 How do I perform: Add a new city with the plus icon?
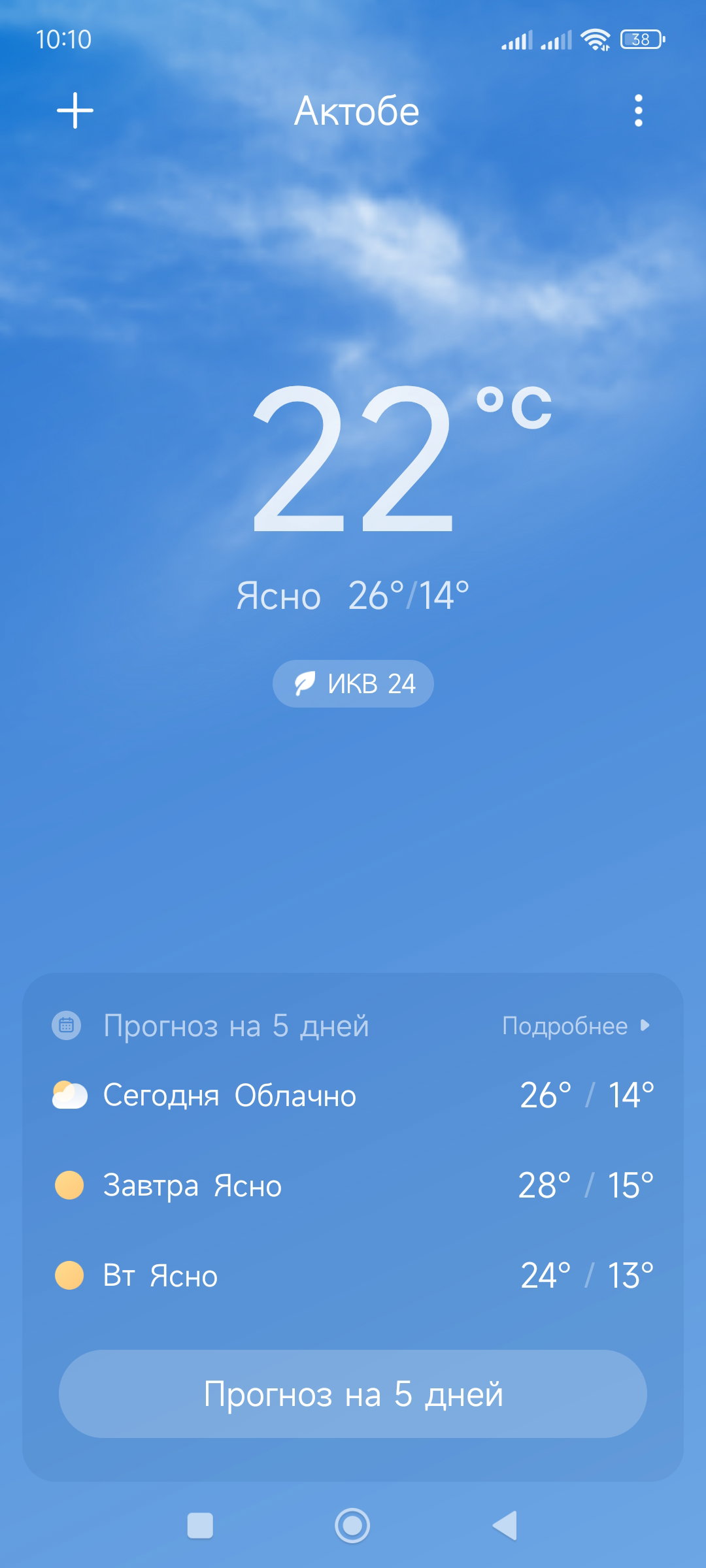75,110
